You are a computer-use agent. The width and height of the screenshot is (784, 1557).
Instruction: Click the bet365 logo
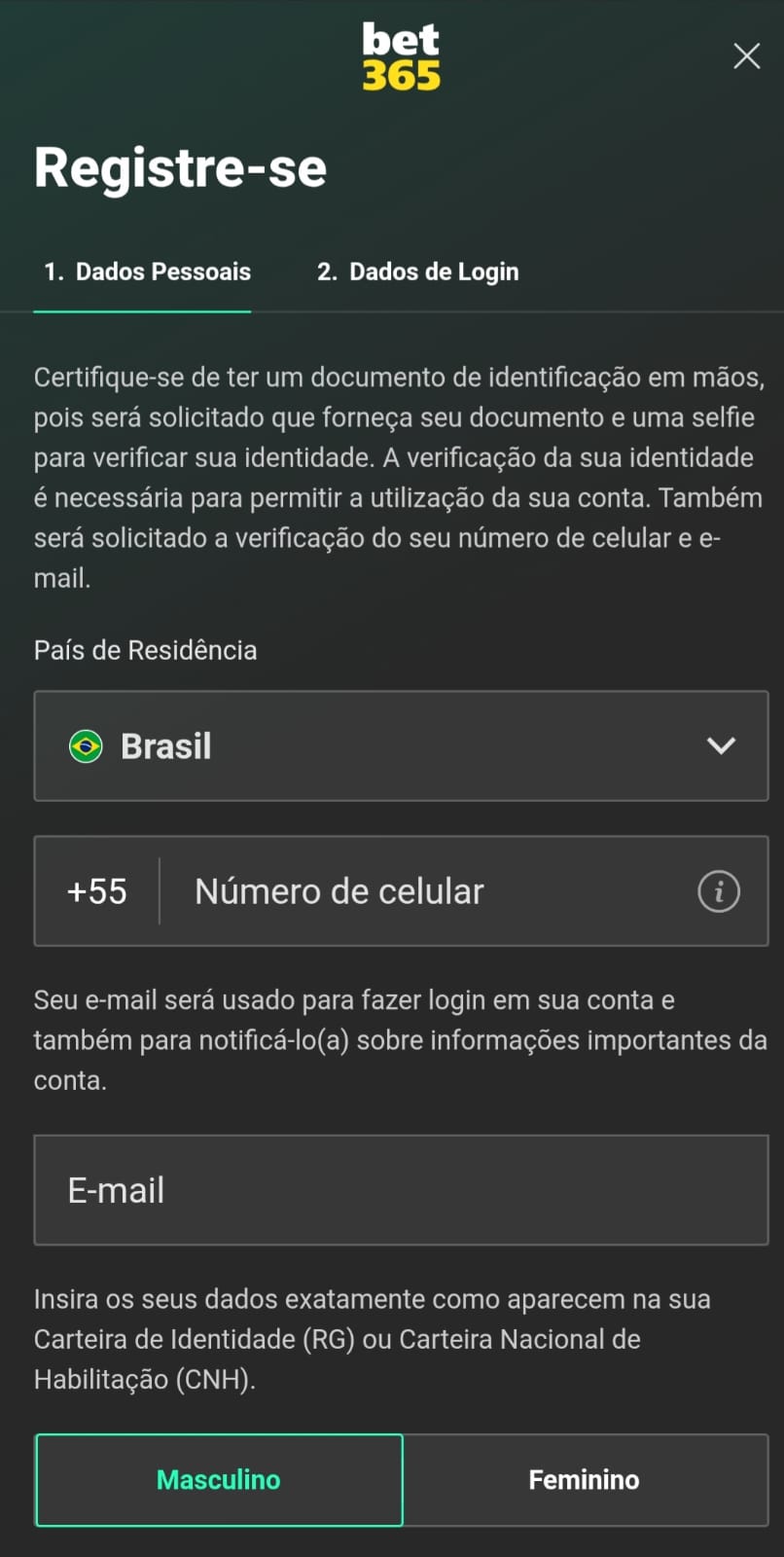tap(401, 55)
